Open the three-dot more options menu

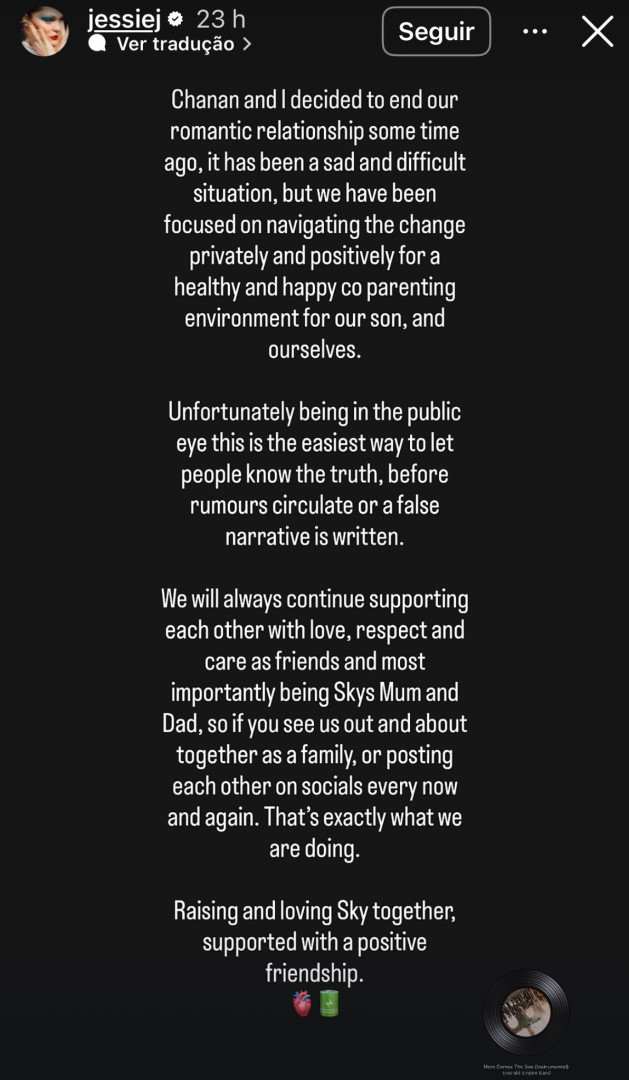tap(535, 31)
